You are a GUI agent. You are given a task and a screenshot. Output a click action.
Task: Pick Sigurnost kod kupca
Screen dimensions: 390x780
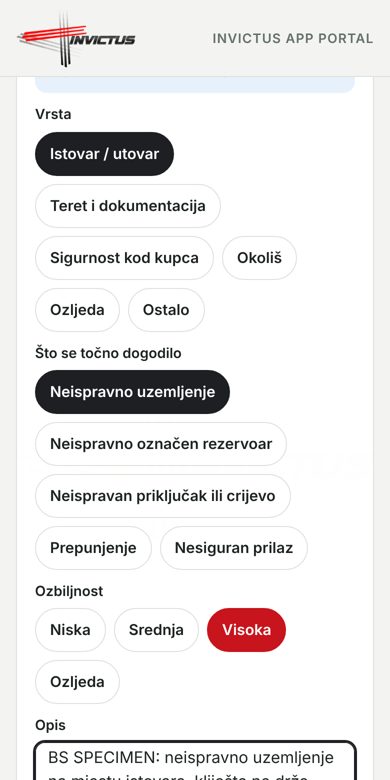point(124,258)
